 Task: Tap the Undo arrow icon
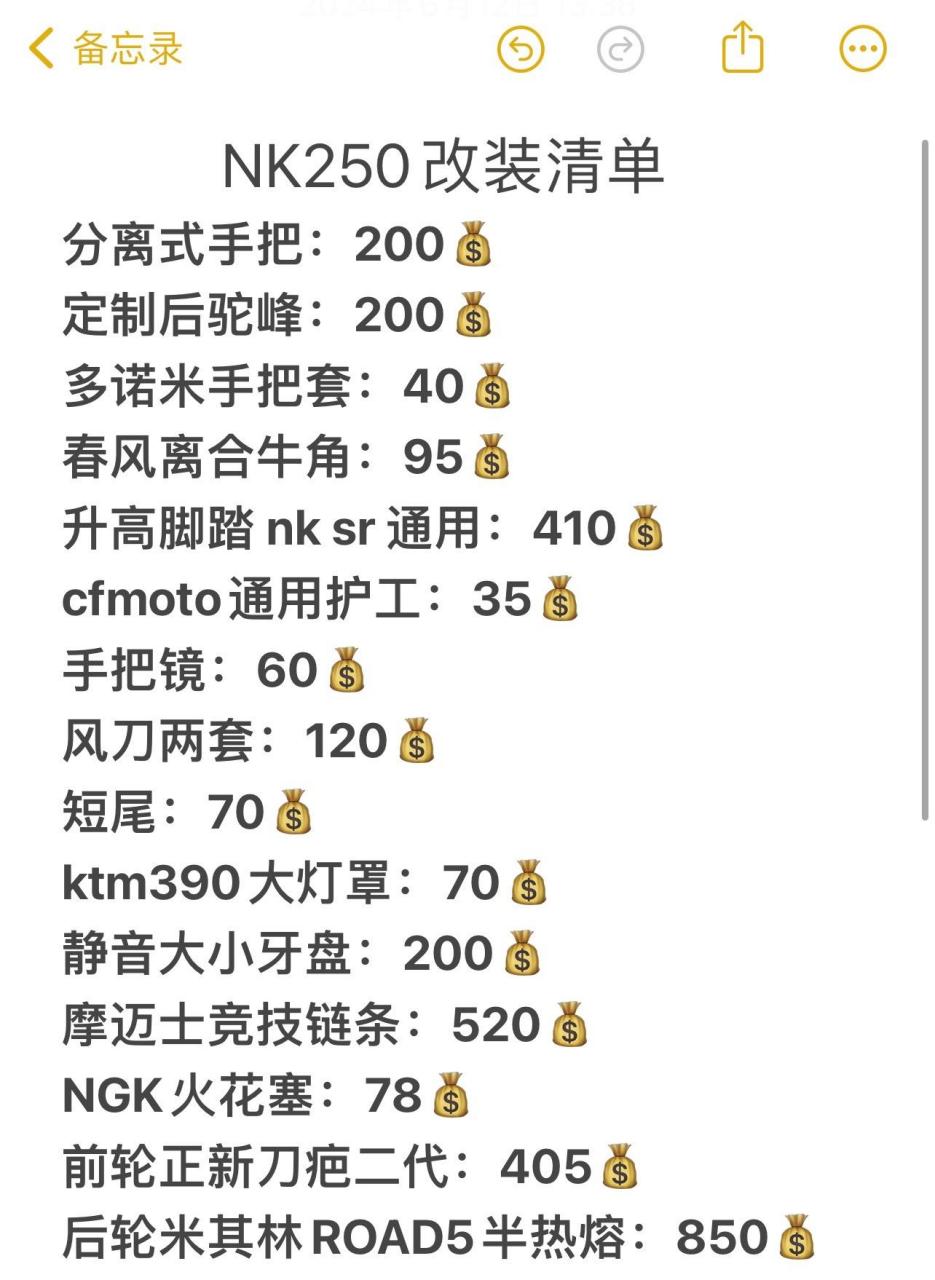tap(519, 46)
